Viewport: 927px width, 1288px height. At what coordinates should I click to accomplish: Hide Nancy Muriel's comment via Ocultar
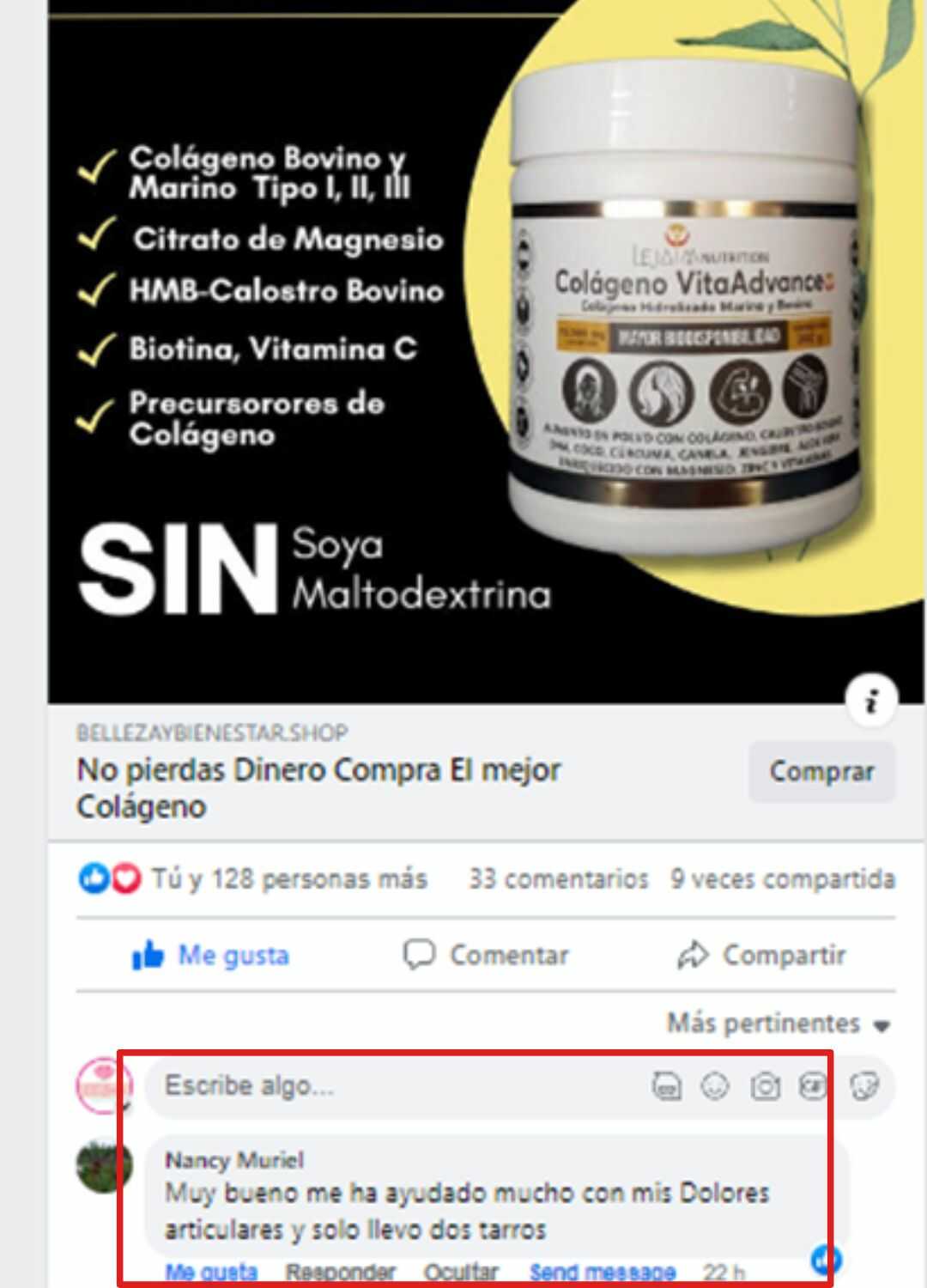461,1272
